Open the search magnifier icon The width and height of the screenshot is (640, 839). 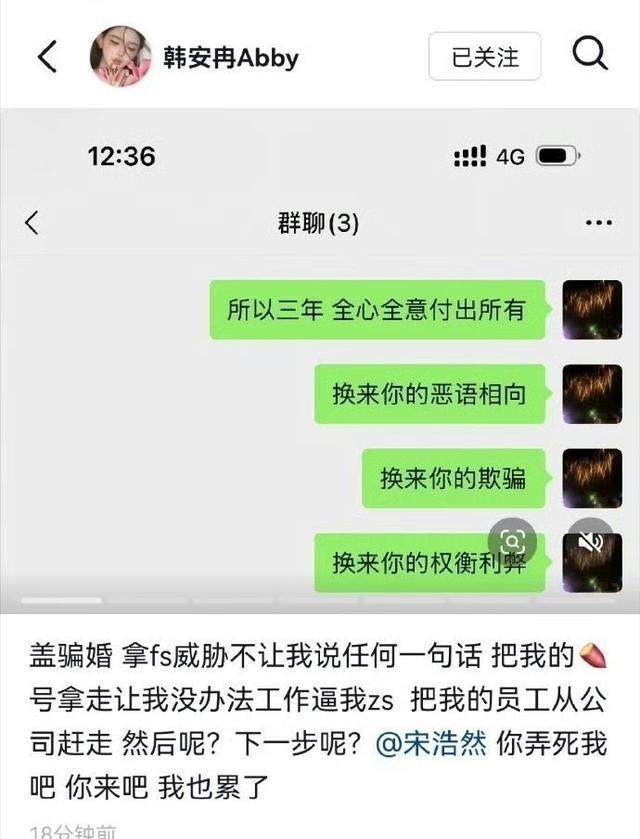[591, 55]
